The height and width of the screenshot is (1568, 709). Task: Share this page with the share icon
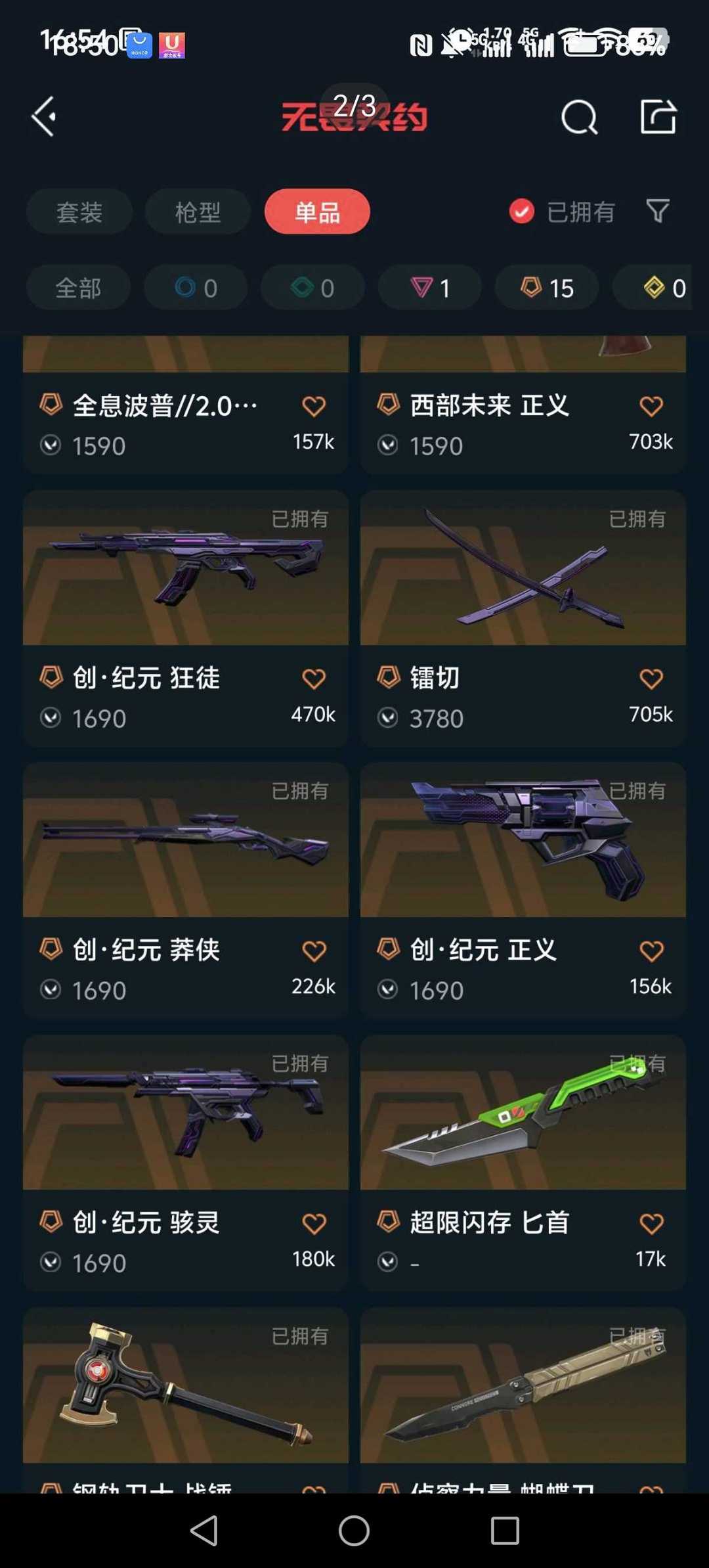[658, 117]
